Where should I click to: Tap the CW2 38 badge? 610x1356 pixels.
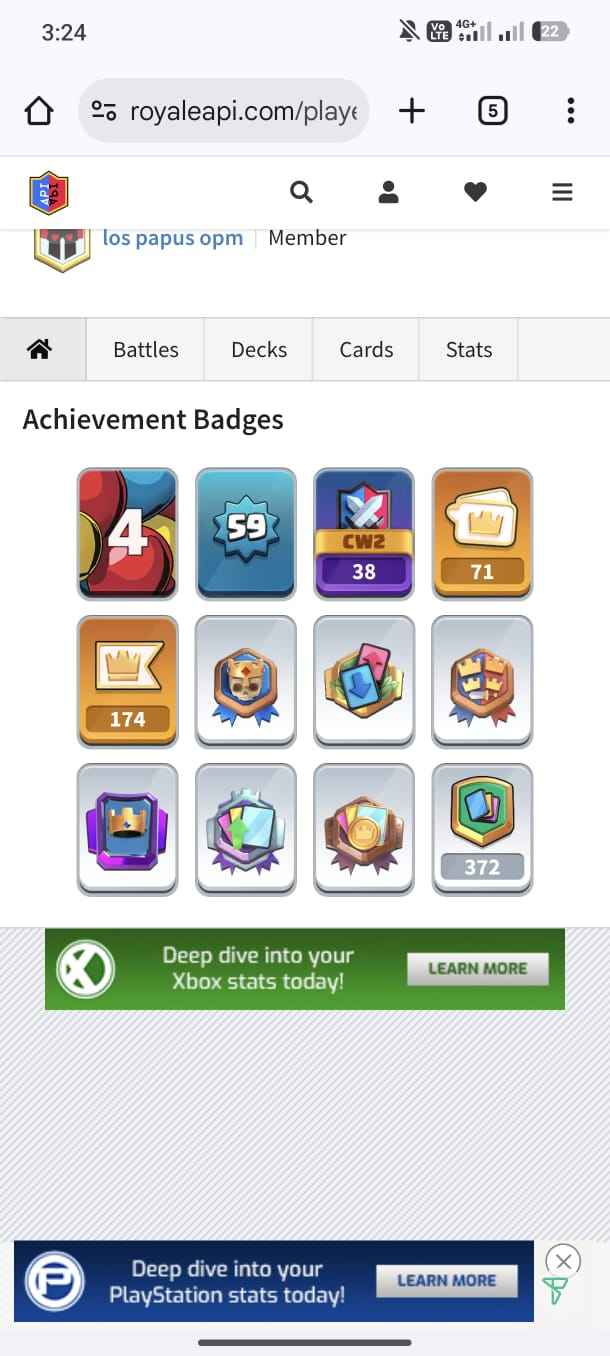[x=364, y=534]
